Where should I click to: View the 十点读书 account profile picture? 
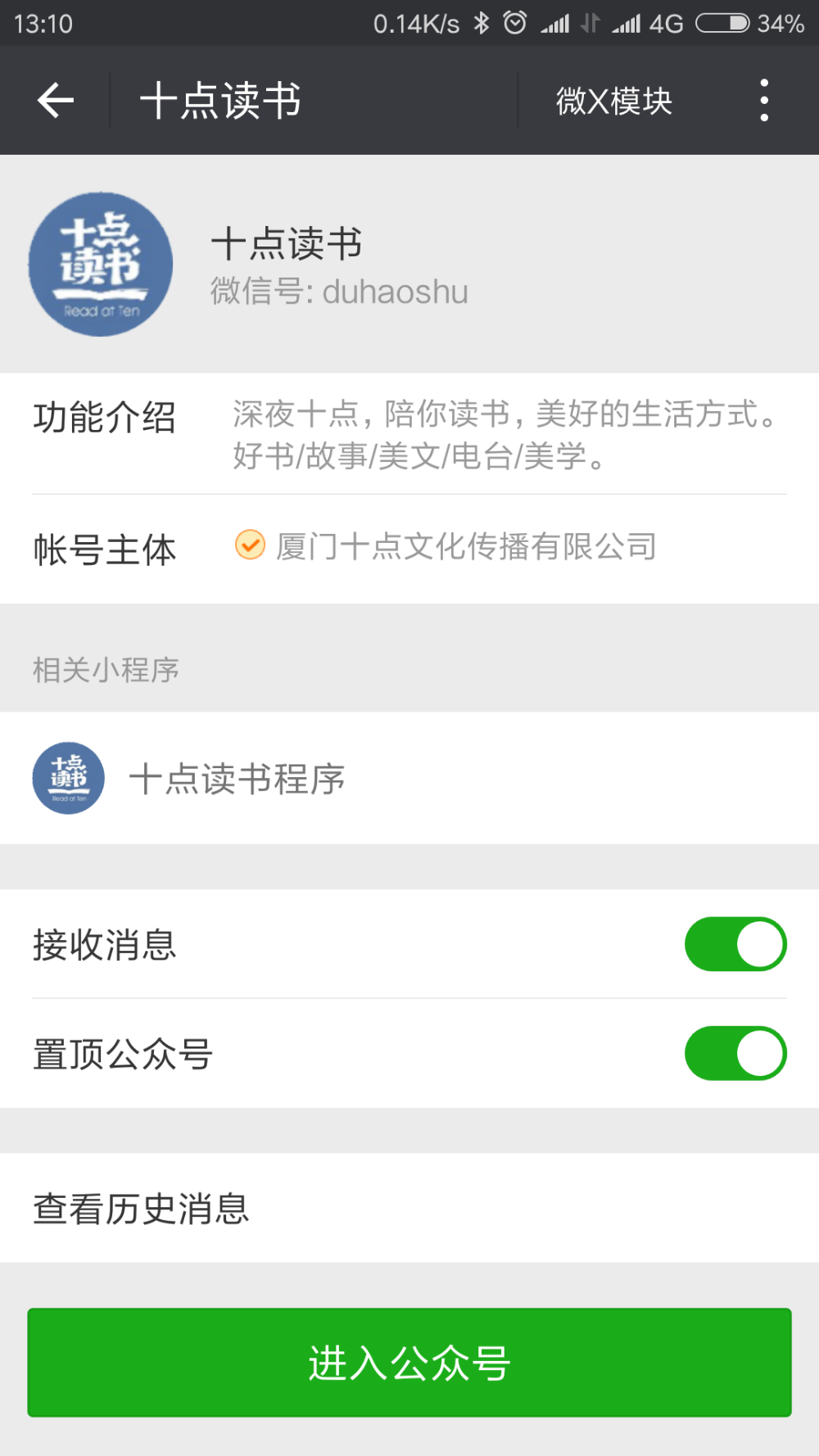[x=101, y=265]
